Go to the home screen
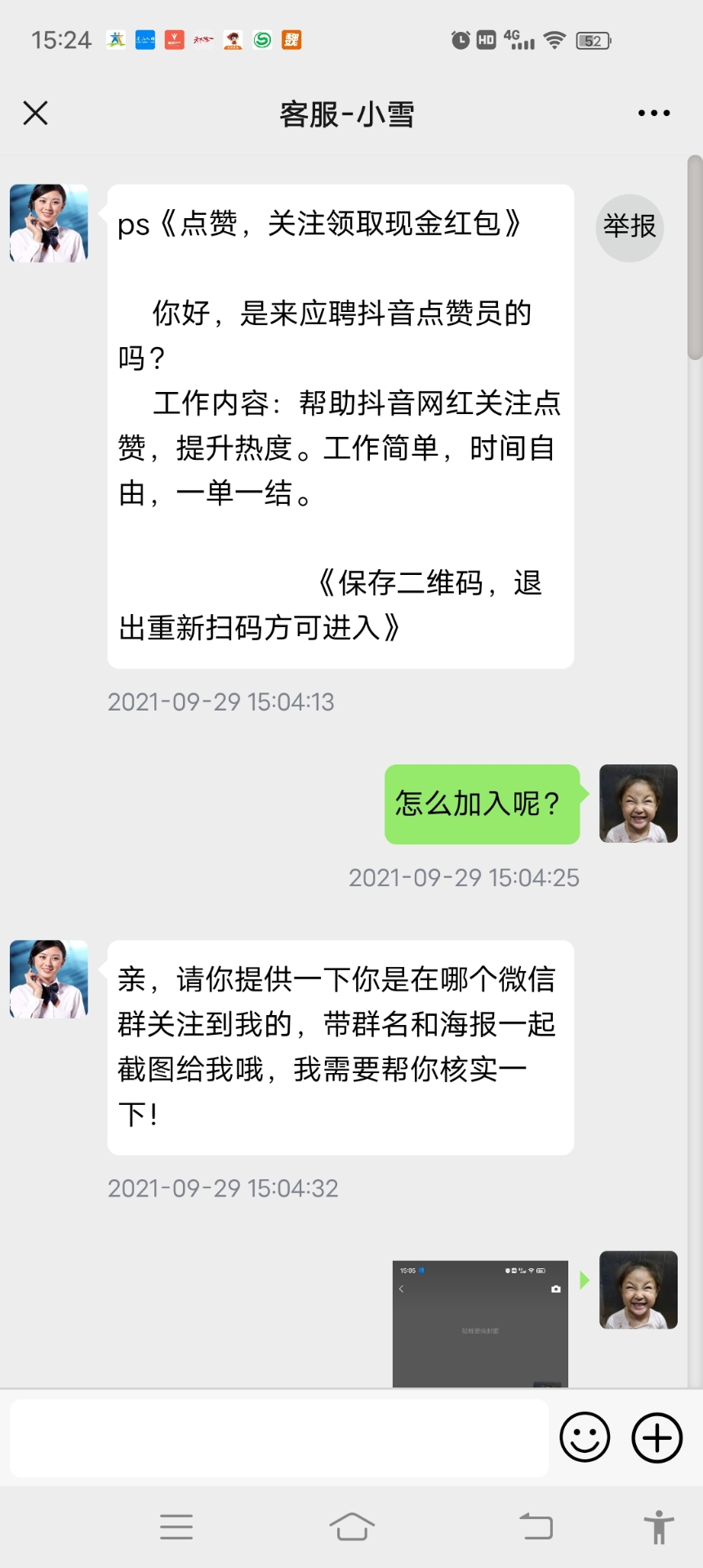The image size is (703, 1568). pos(352,1526)
